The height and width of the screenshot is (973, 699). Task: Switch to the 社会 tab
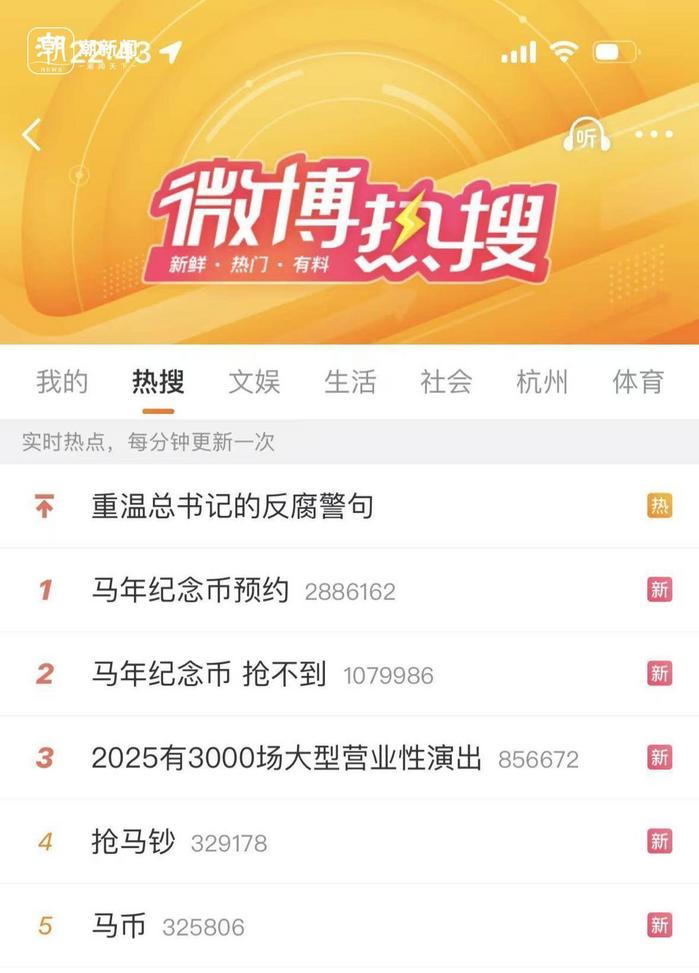coord(446,381)
